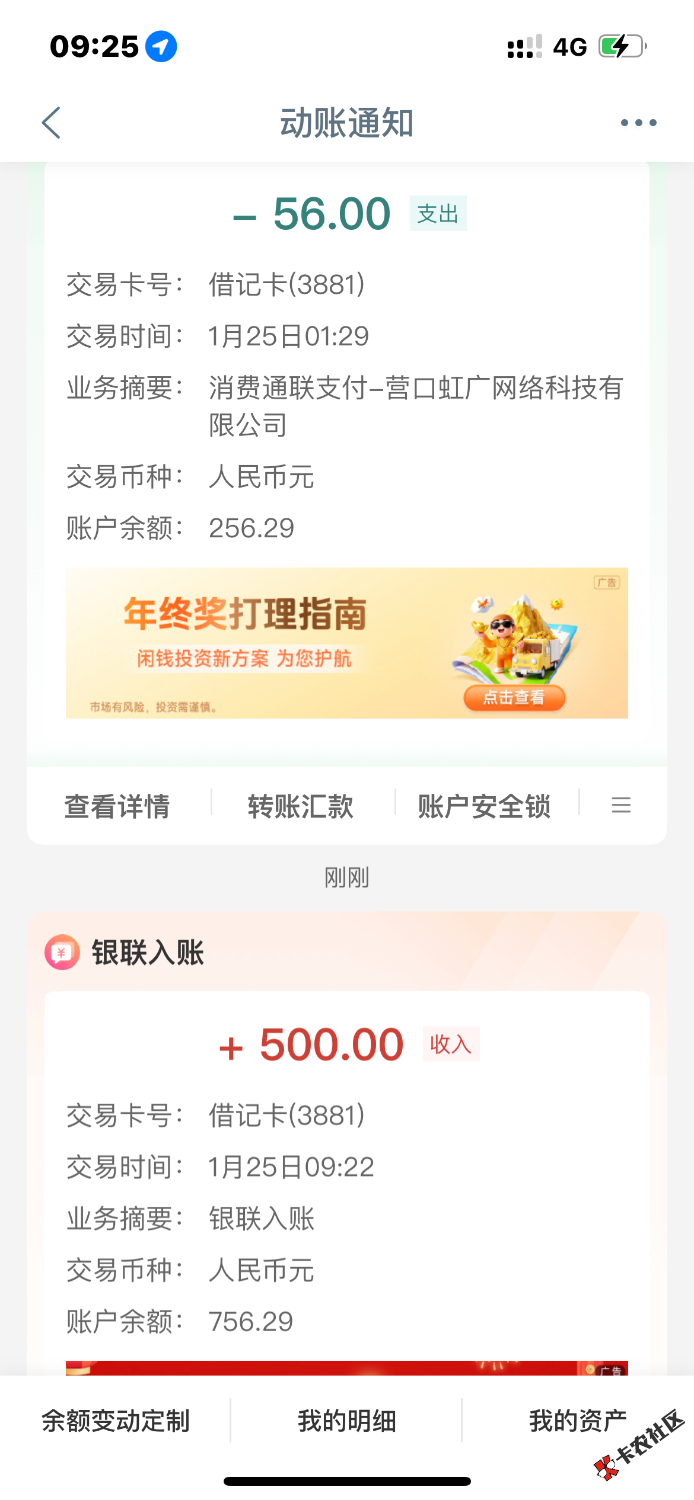Open 我的资产
694x1500 pixels.
click(577, 1421)
